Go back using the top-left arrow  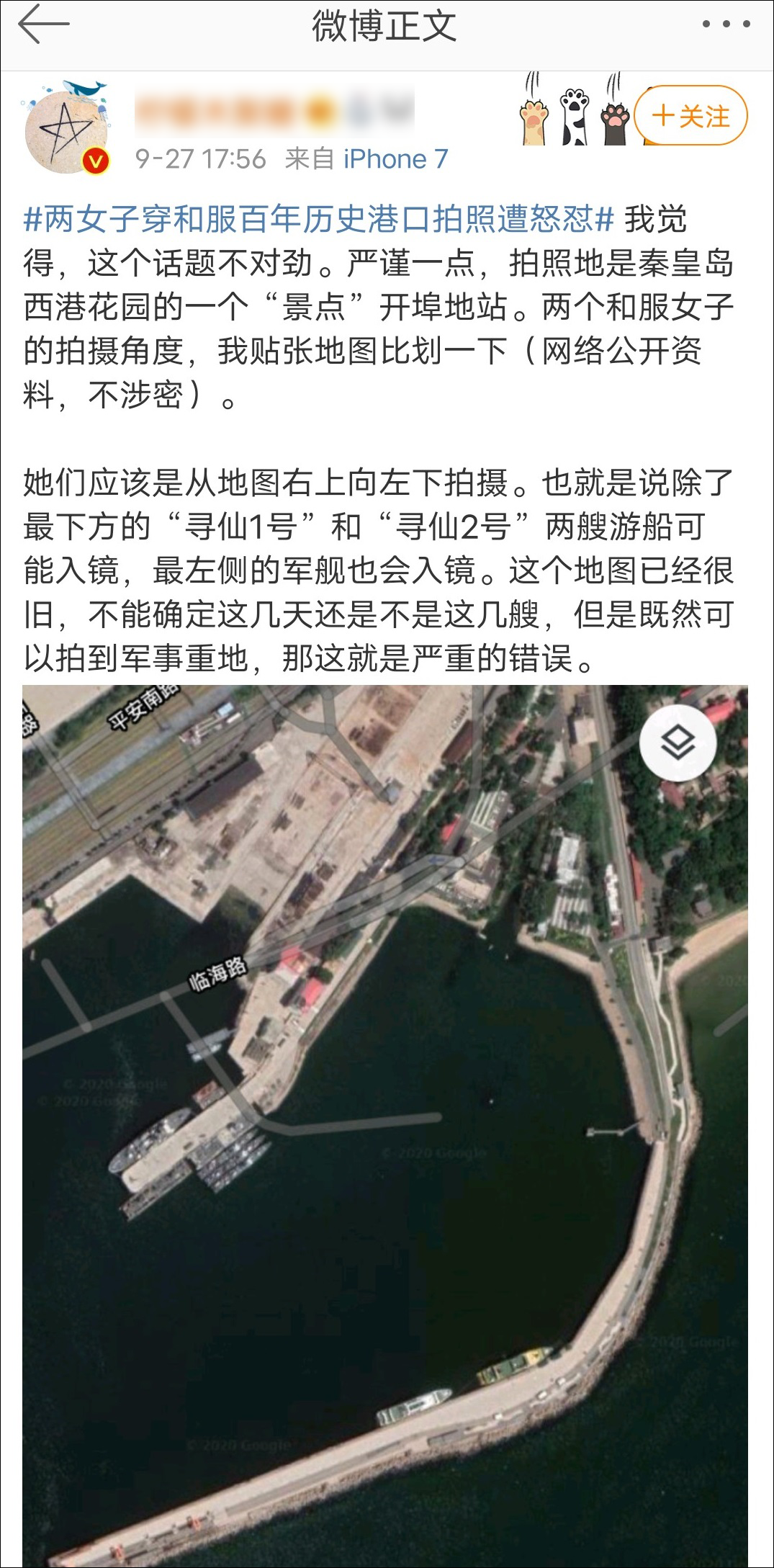(43, 25)
